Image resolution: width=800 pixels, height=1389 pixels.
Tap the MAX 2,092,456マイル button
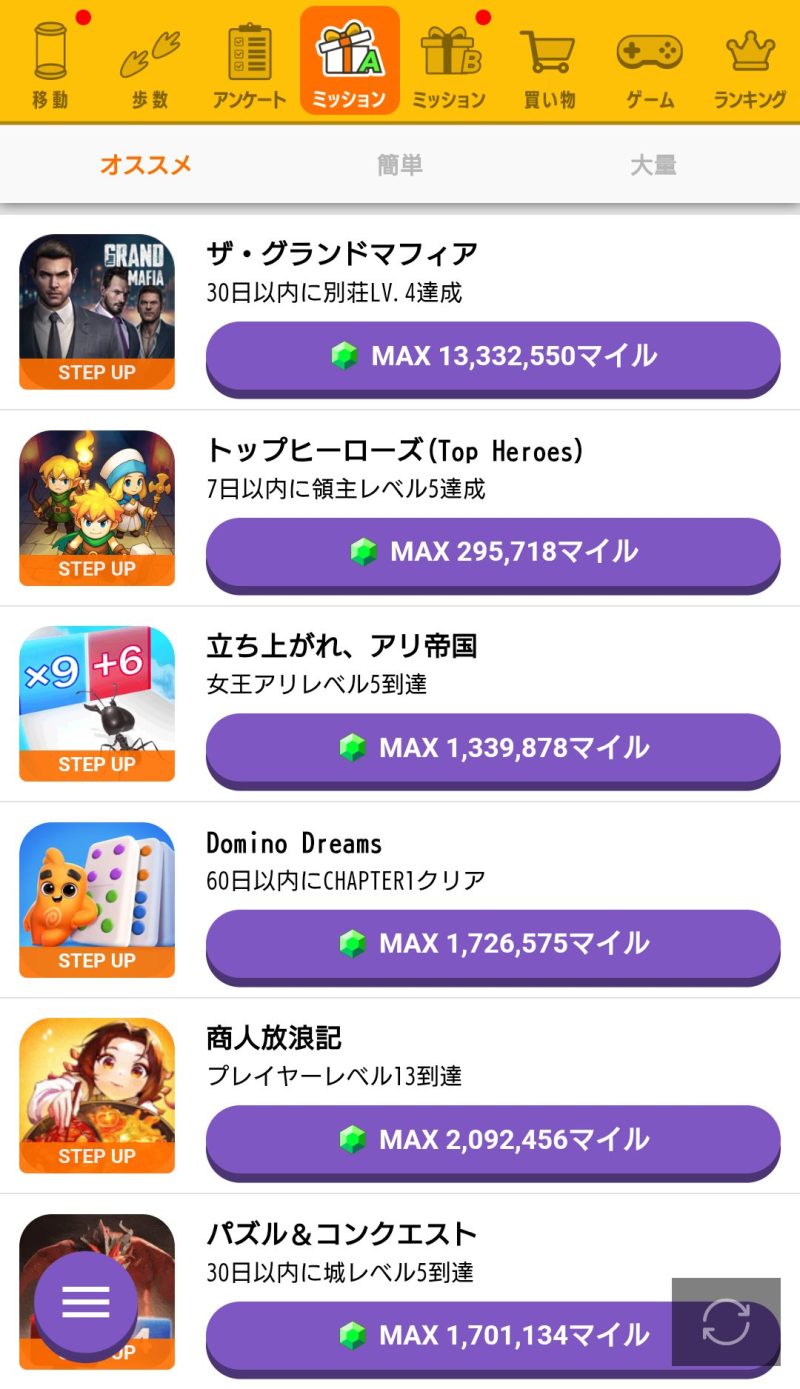tap(493, 1140)
